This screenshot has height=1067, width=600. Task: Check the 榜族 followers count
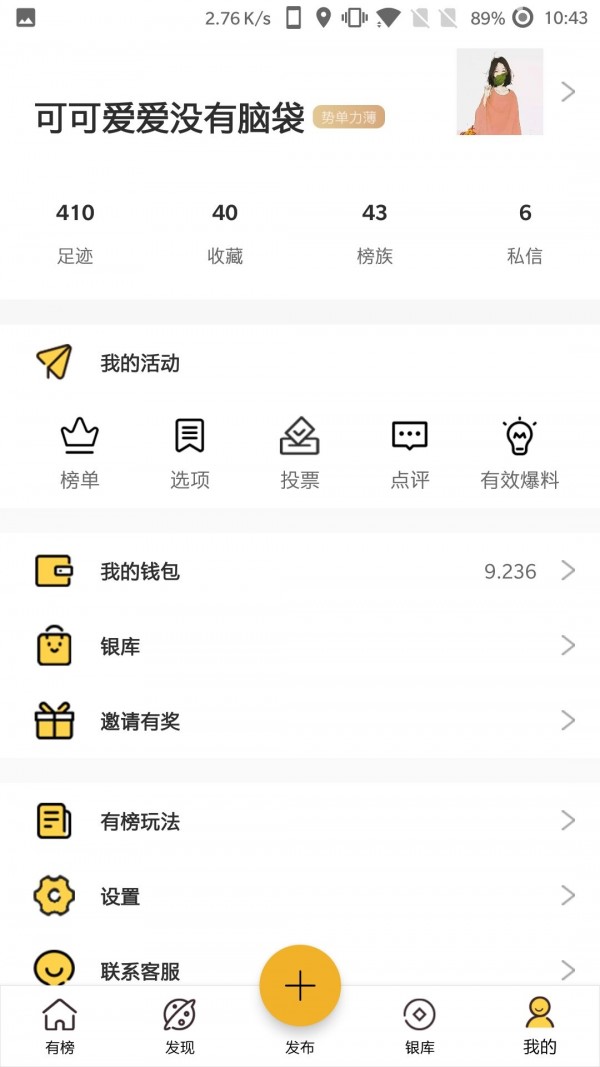click(375, 233)
